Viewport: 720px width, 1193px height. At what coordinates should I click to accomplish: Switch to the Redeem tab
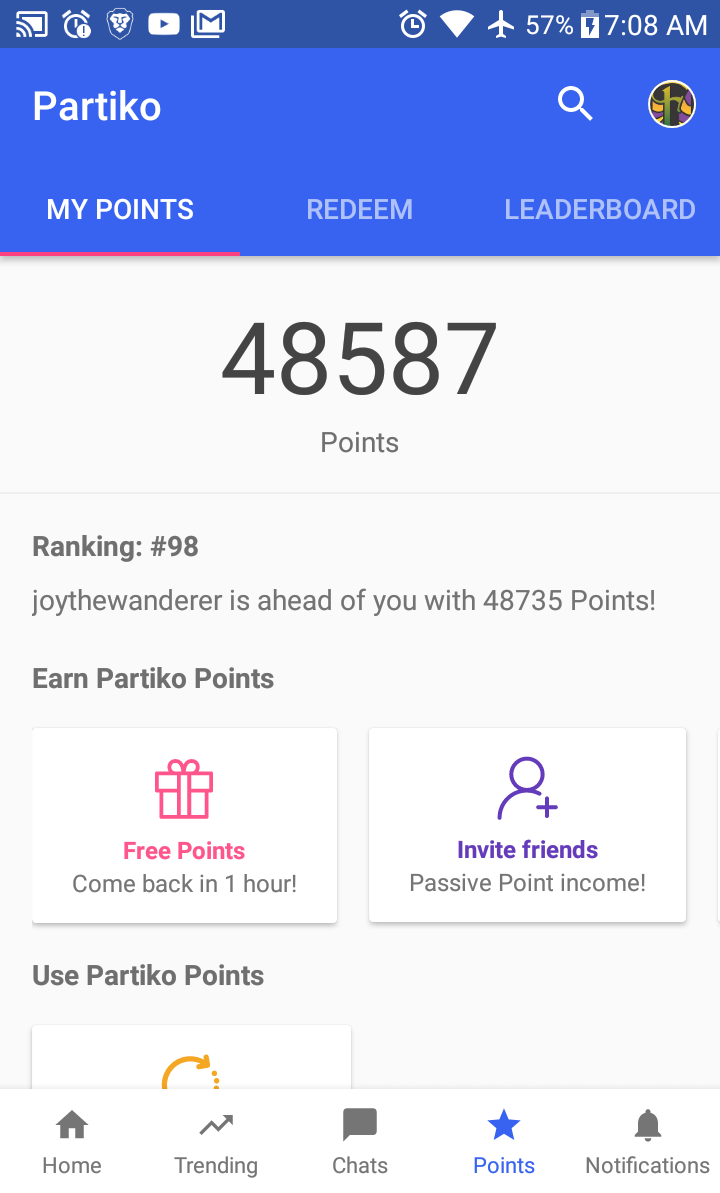(359, 210)
